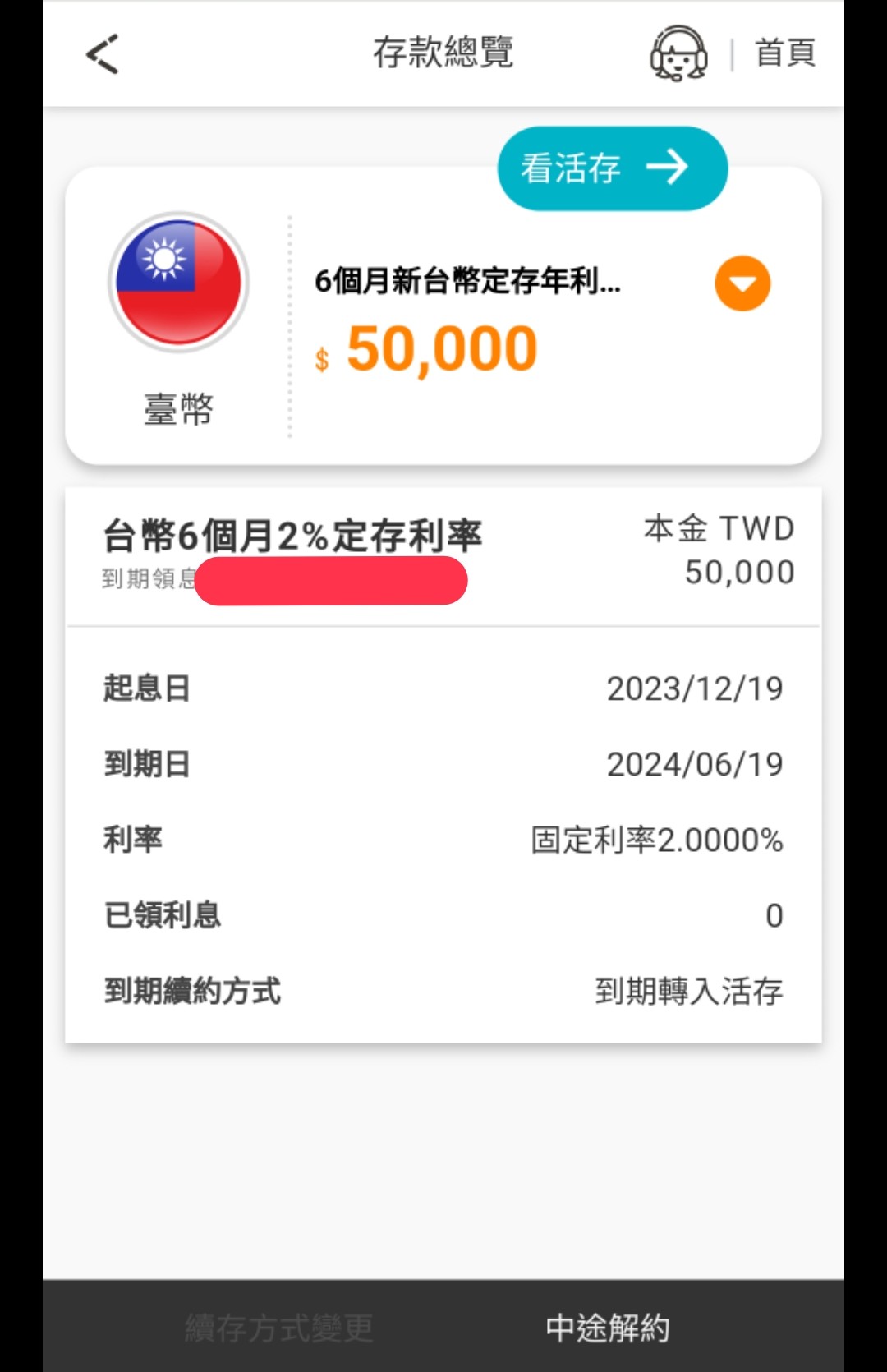The image size is (887, 1372).
Task: Open the customer service headset icon
Action: pos(678,53)
